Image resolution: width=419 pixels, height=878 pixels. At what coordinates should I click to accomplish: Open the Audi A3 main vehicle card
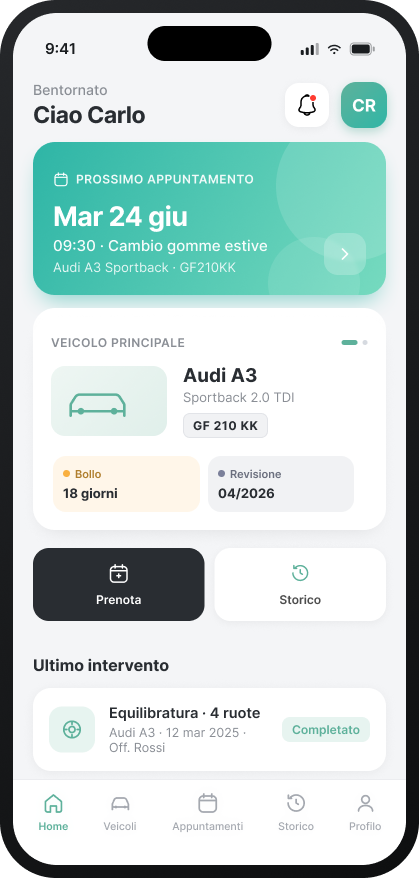(x=210, y=418)
